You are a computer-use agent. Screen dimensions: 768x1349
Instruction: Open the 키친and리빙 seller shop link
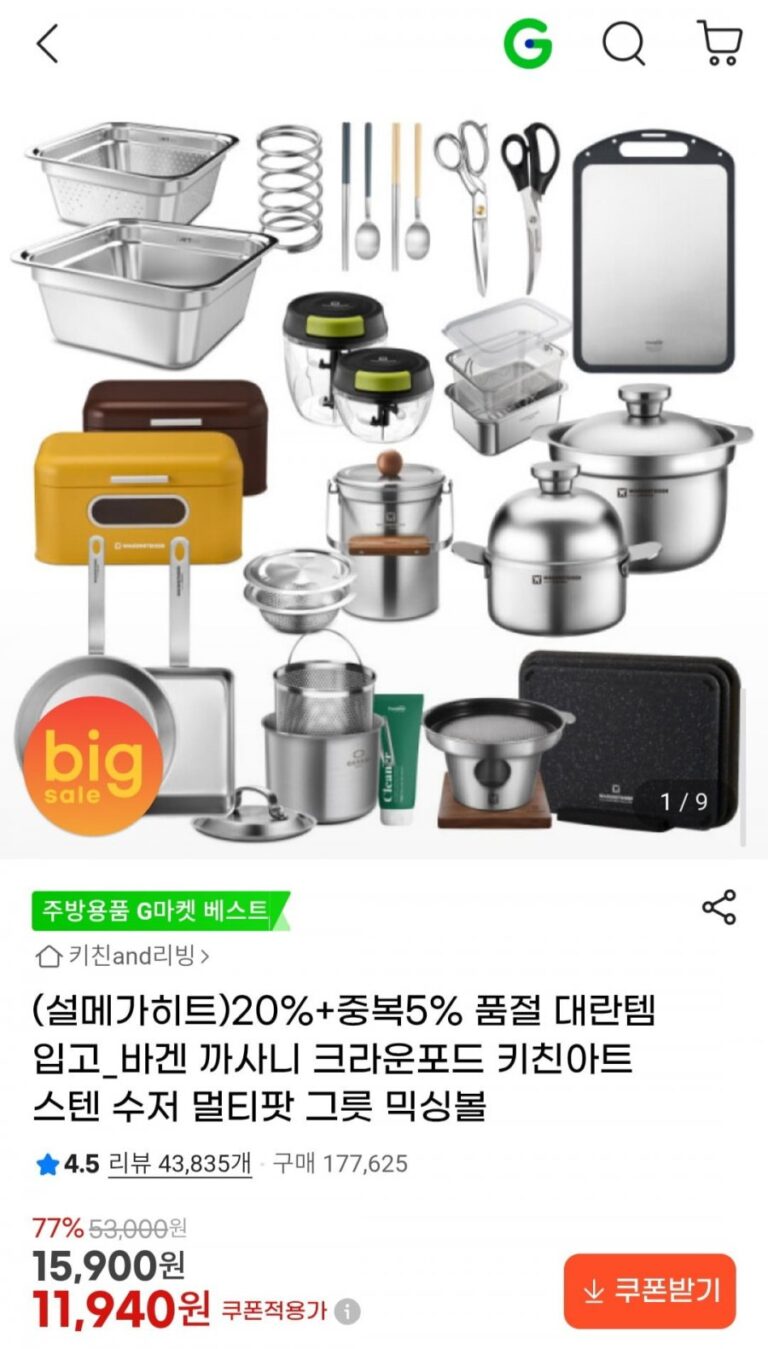124,956
